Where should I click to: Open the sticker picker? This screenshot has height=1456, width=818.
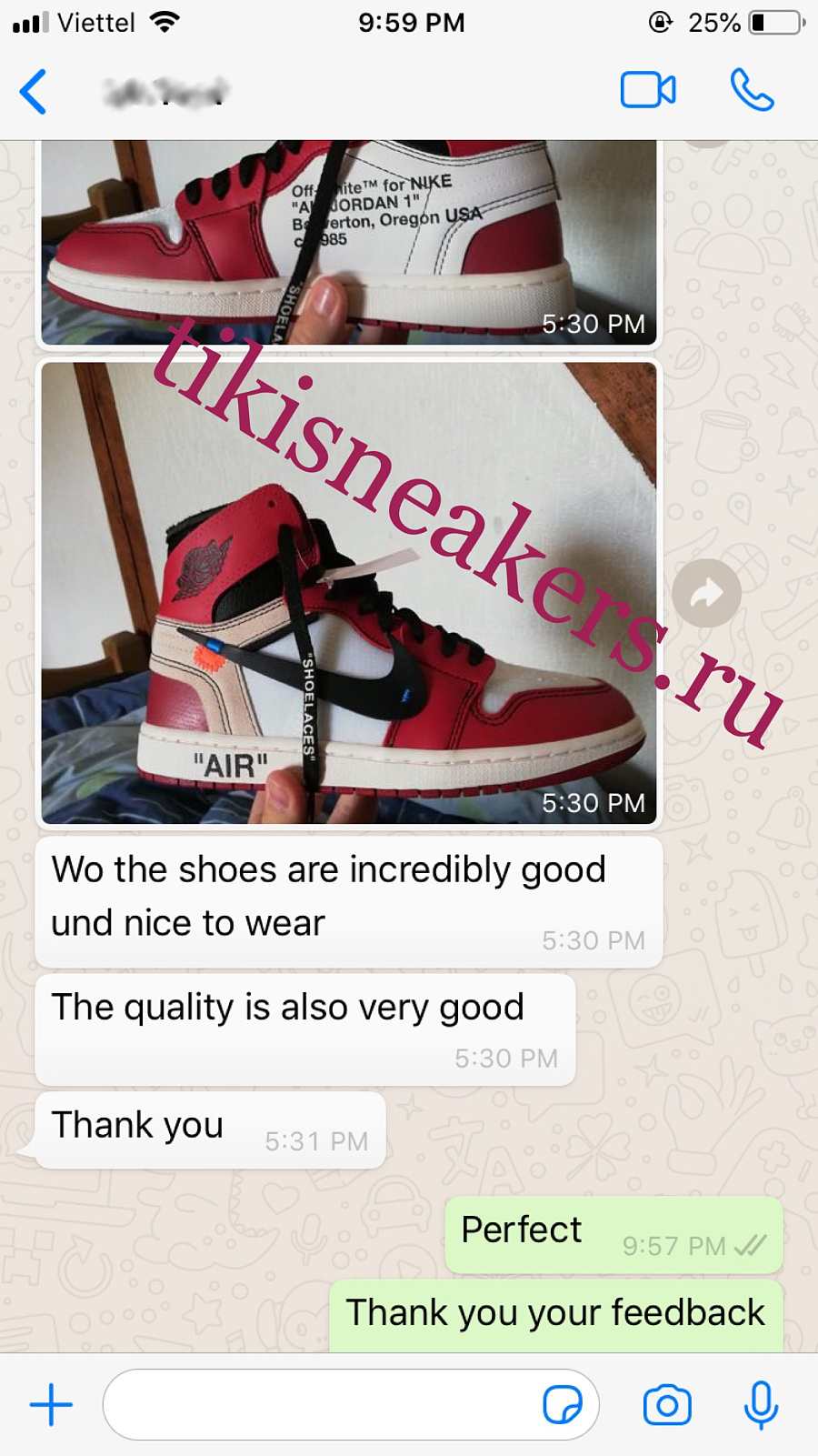[563, 1404]
